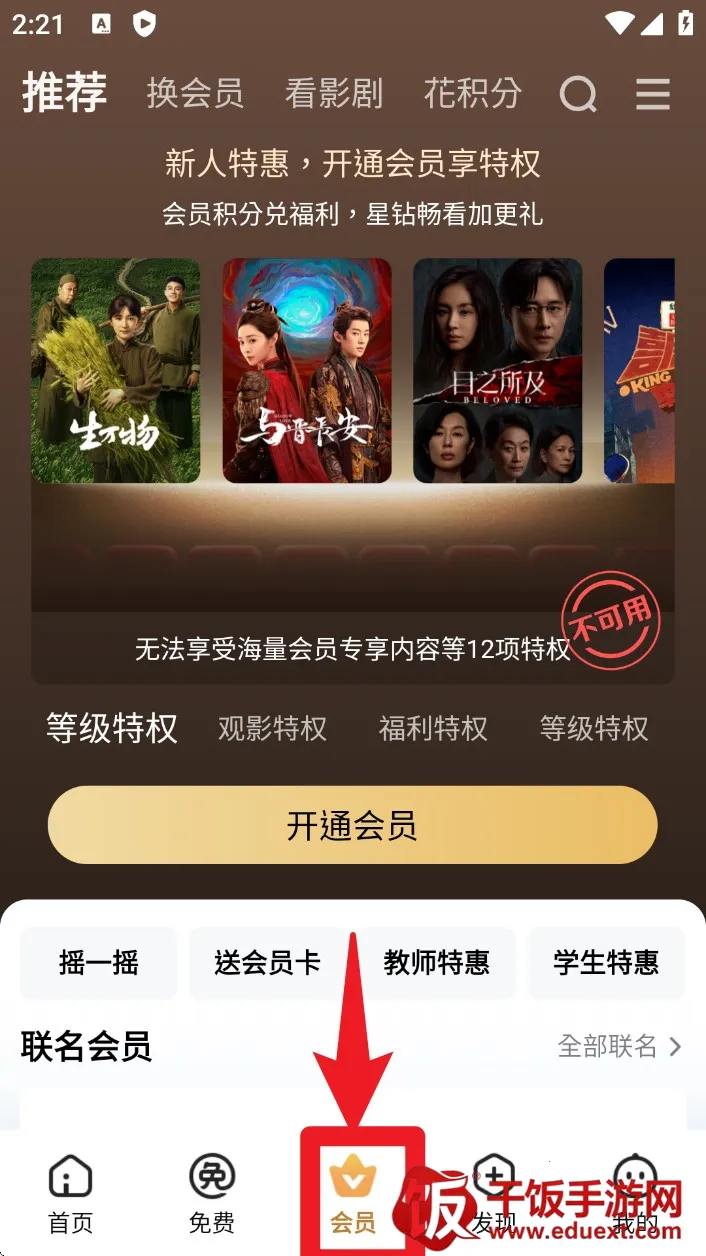706x1256 pixels.
Task: Open the 学生特惠 offer
Action: tap(606, 963)
